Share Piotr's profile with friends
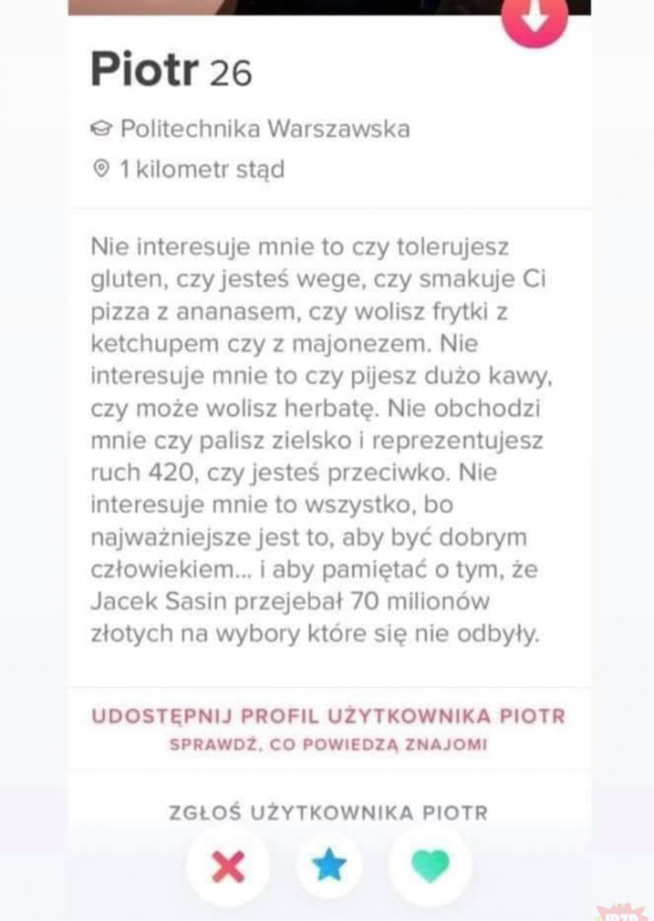The height and width of the screenshot is (921, 654). (328, 717)
